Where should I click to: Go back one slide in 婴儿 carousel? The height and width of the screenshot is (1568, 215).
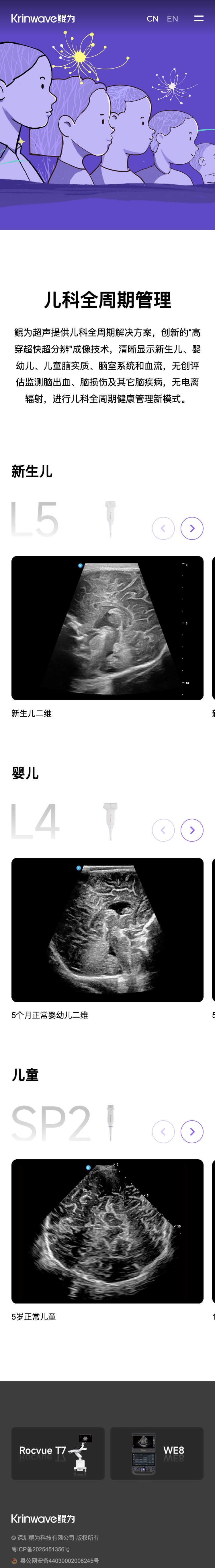[x=163, y=830]
